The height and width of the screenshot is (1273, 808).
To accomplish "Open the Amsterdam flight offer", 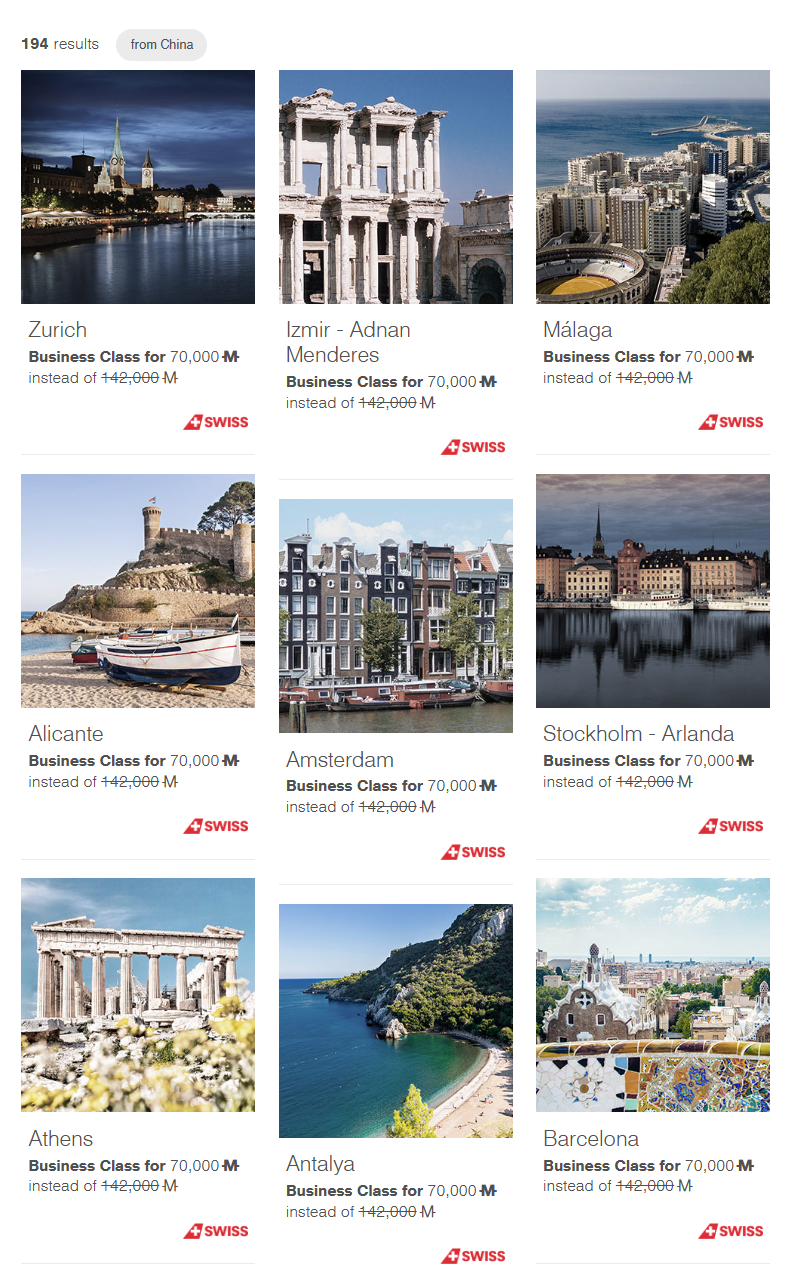I will (395, 616).
